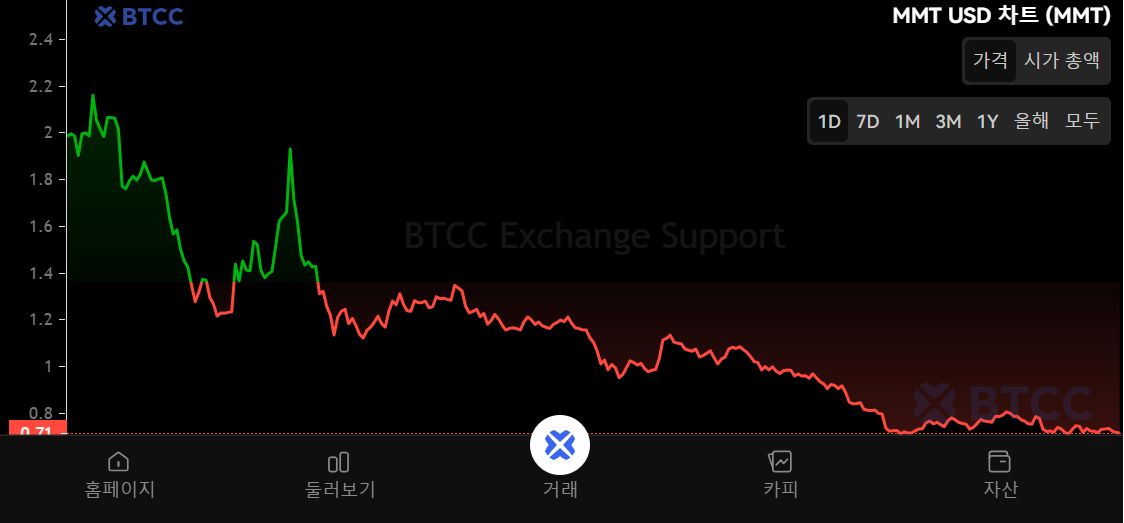Open the 거래 trade tab
The image size is (1124, 523).
[560, 456]
